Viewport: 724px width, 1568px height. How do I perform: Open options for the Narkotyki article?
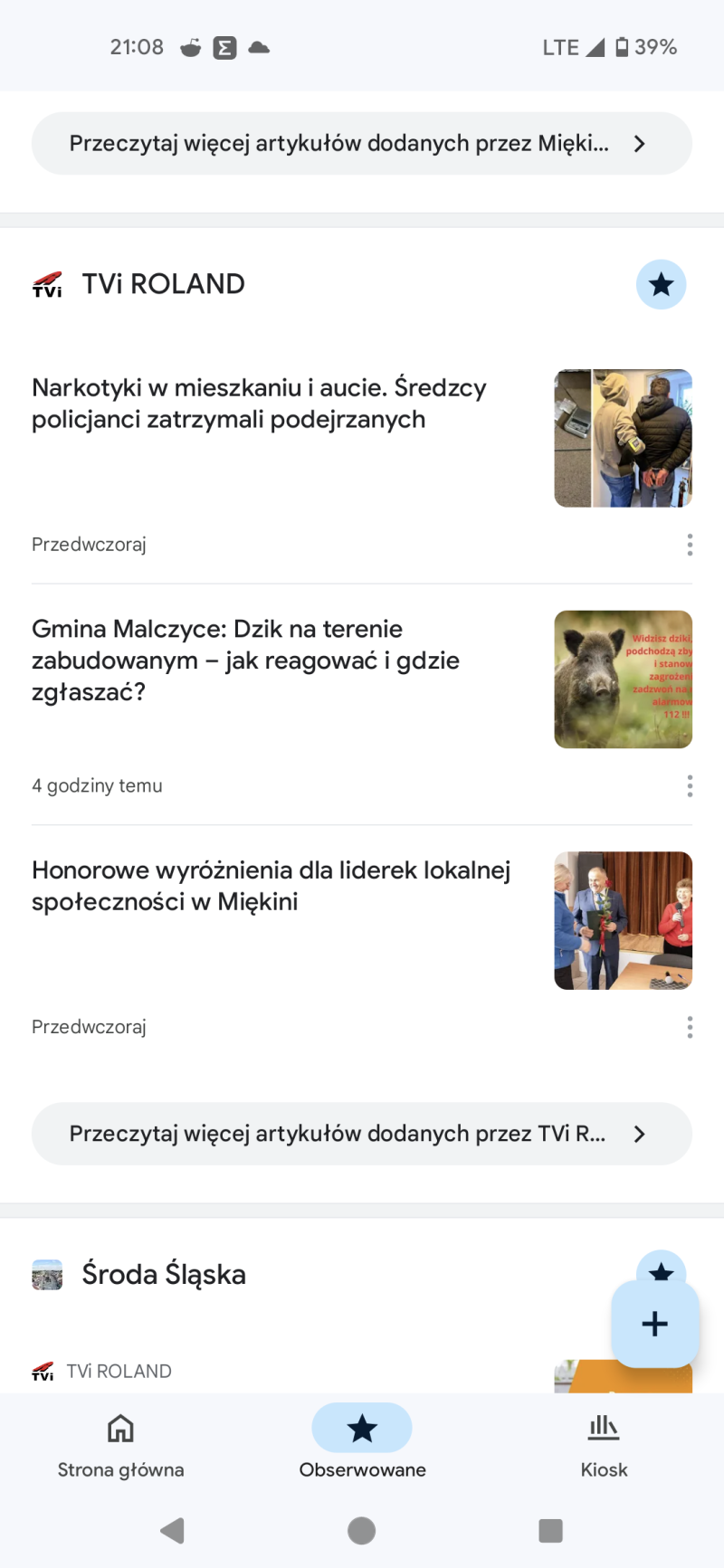(690, 545)
